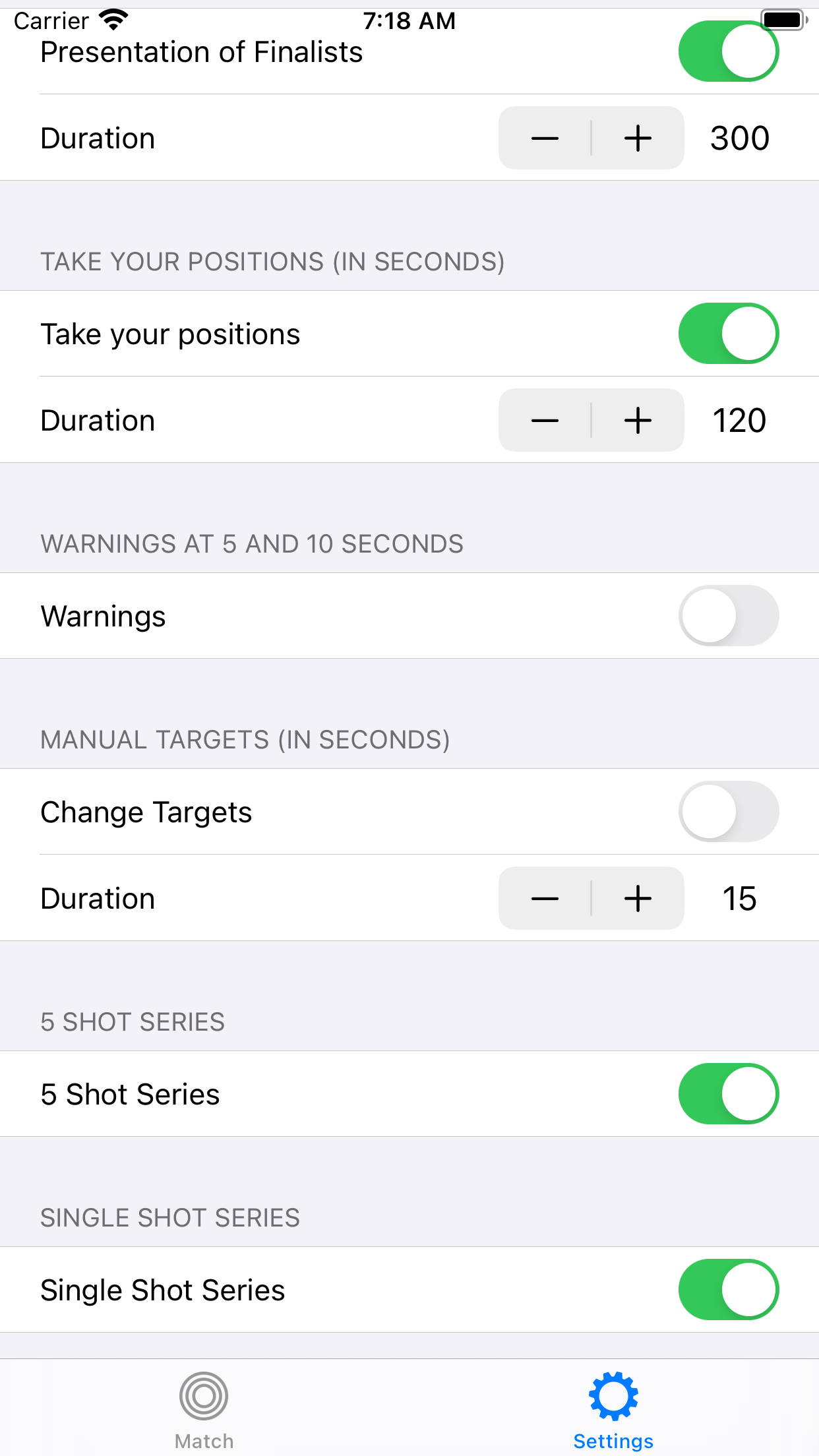Screen dimensions: 819x1456
Task: Toggle off 5 Shot Series
Action: [728, 1094]
